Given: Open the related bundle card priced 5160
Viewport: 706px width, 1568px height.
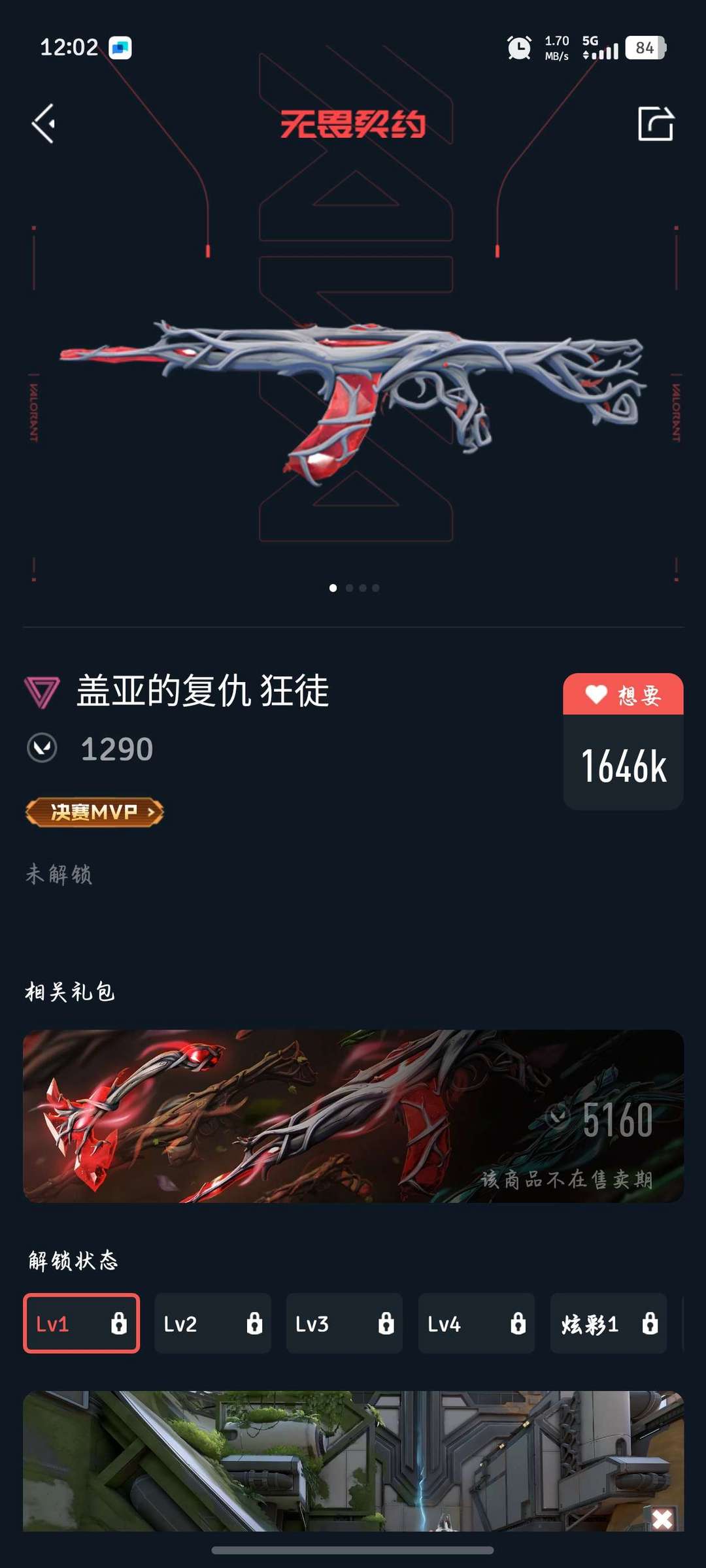Looking at the screenshot, I should pyautogui.click(x=353, y=1116).
